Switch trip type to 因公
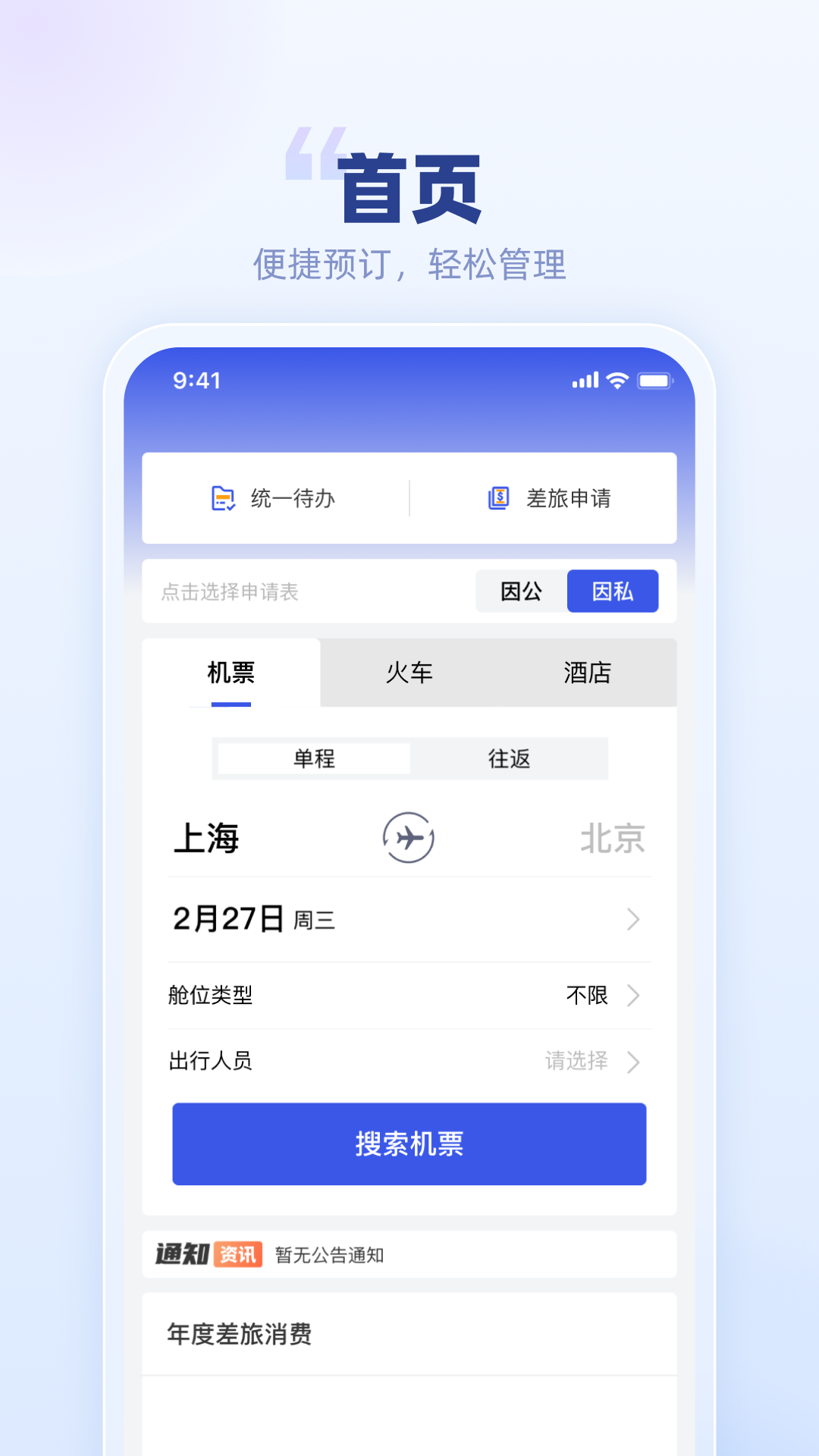This screenshot has width=819, height=1456. point(519,591)
